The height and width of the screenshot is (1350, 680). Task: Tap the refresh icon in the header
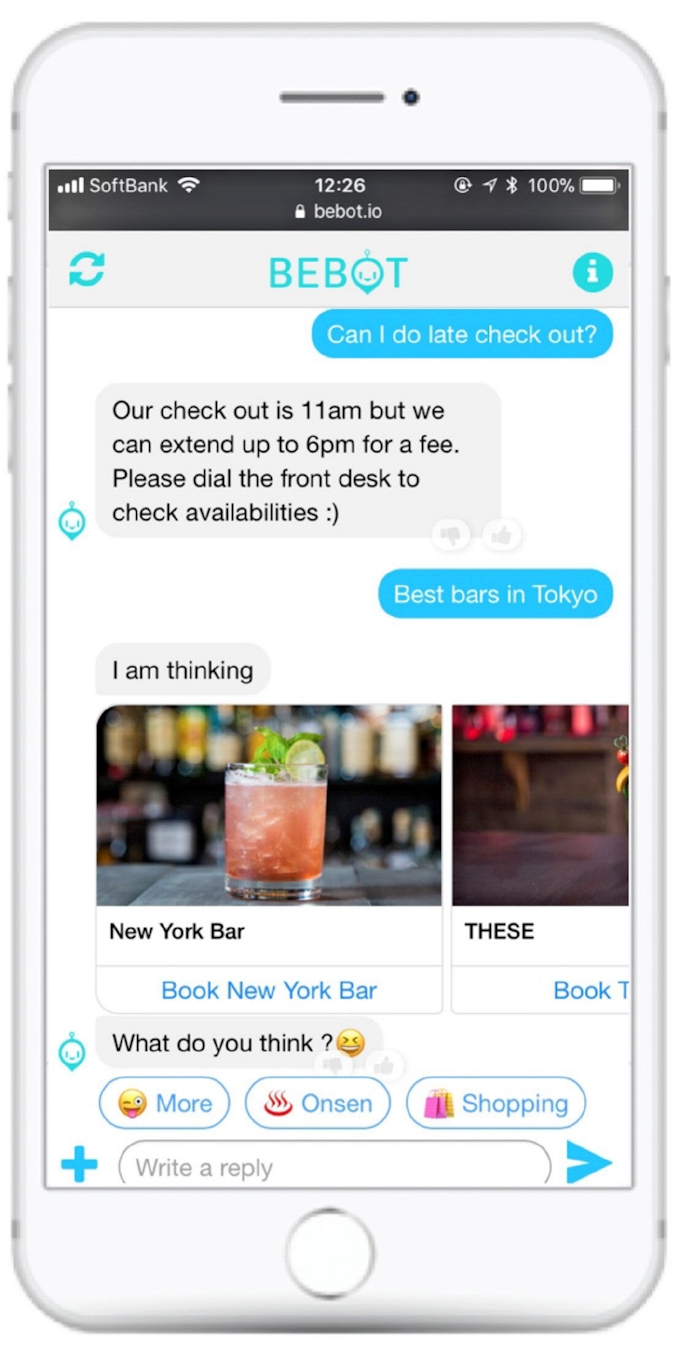click(x=87, y=269)
